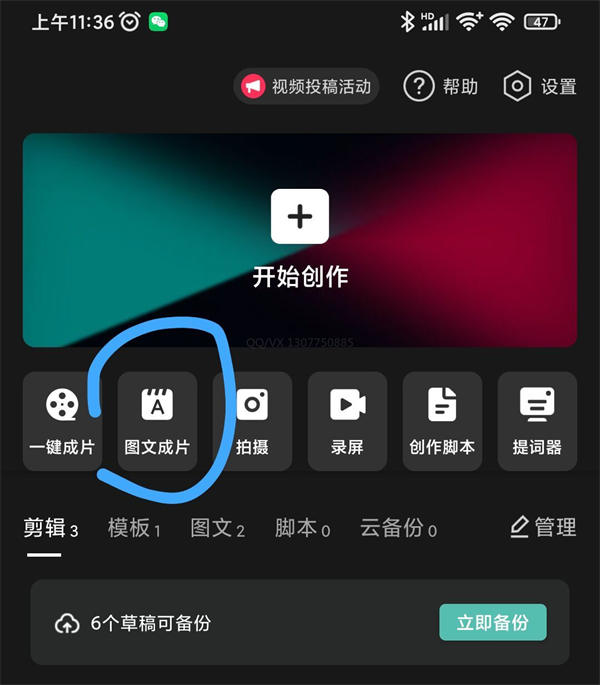Switch to the 剪辑 tab

pyautogui.click(x=50, y=528)
